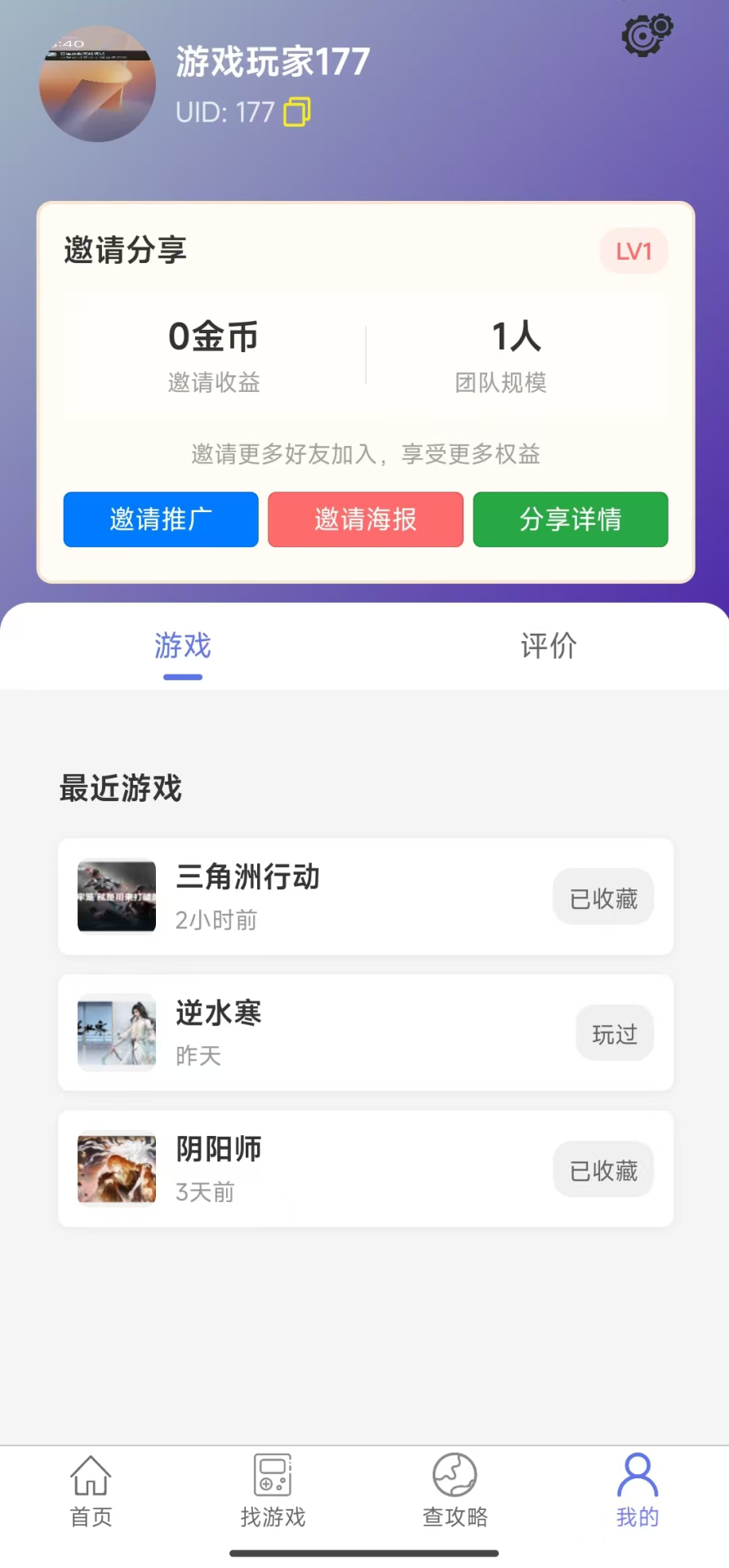
Task: Open the settings gears icon top right
Action: [646, 34]
